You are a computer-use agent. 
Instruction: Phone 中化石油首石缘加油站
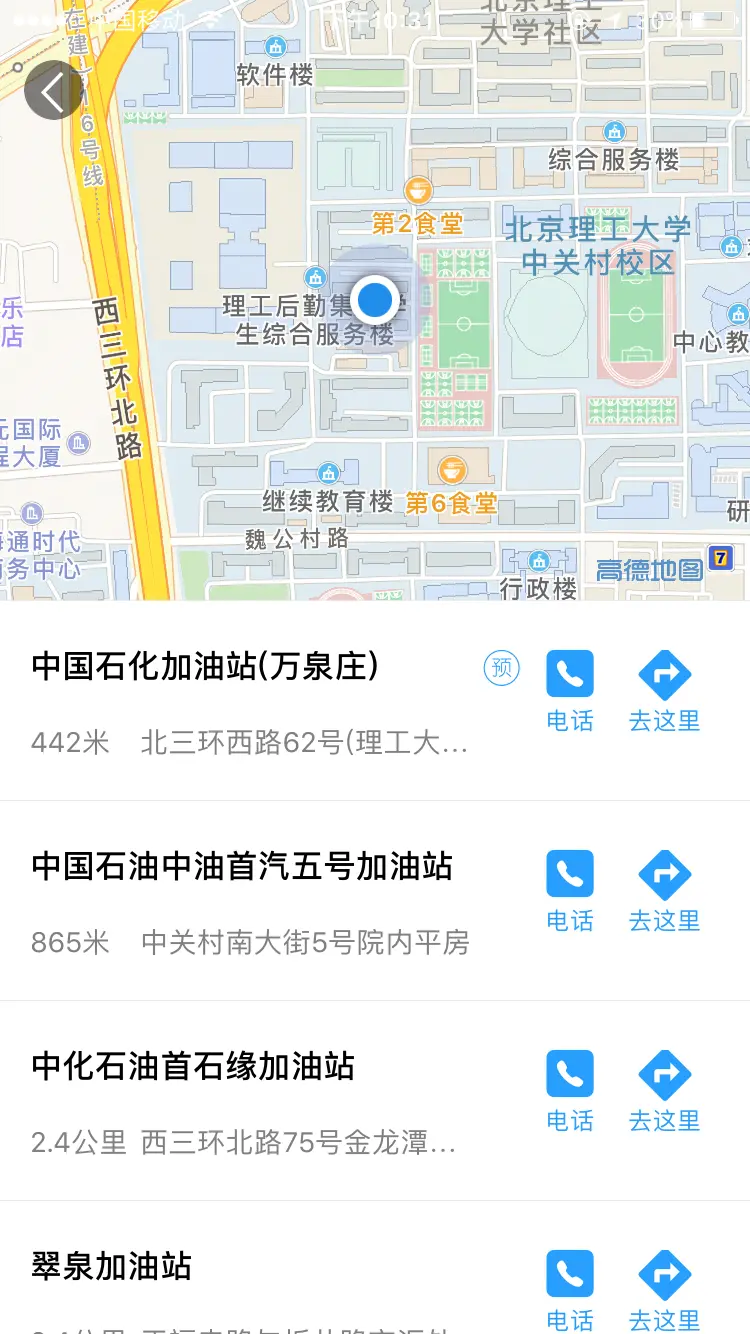[x=570, y=1090]
